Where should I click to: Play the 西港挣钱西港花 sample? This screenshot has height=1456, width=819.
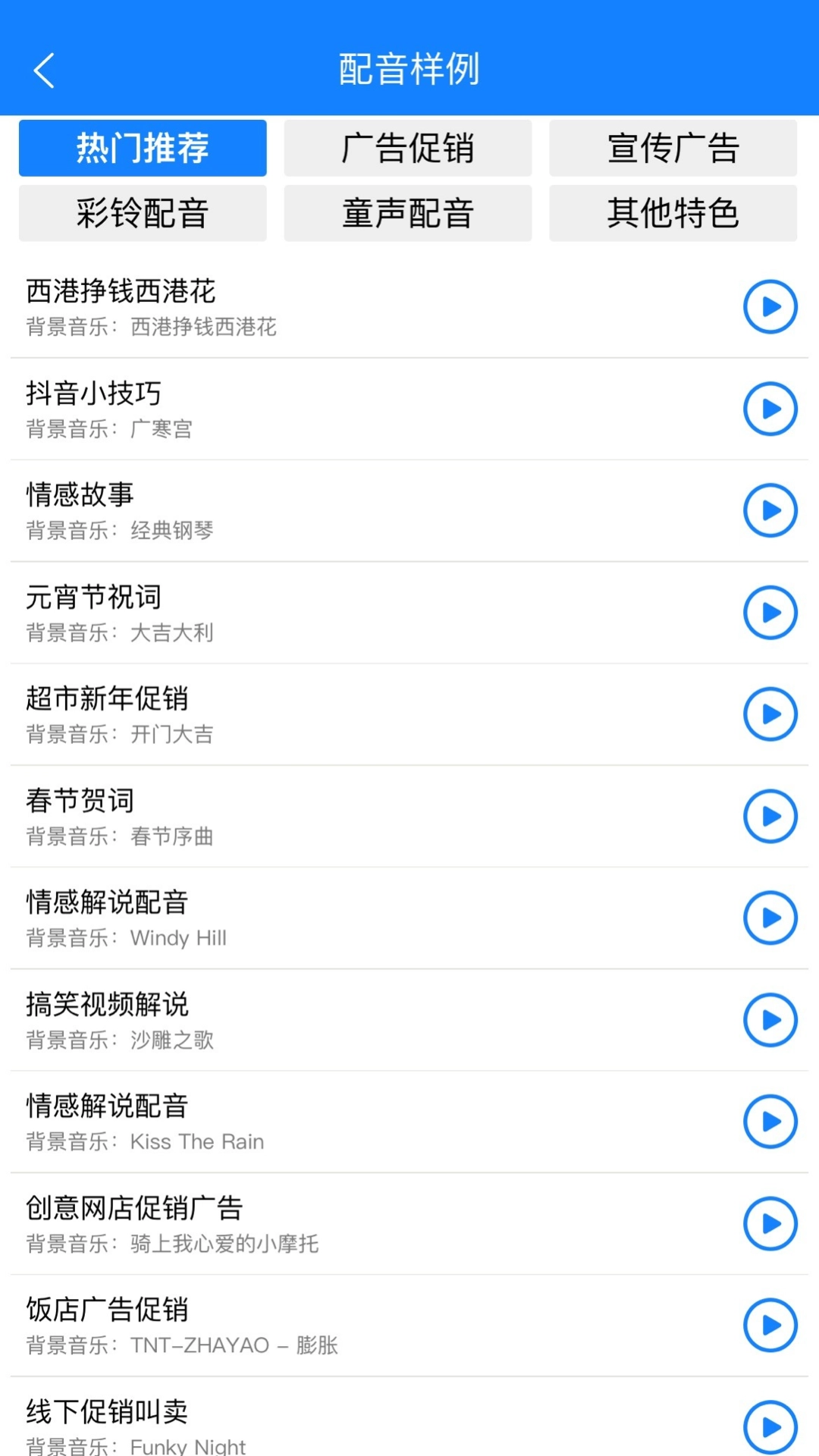coord(770,306)
